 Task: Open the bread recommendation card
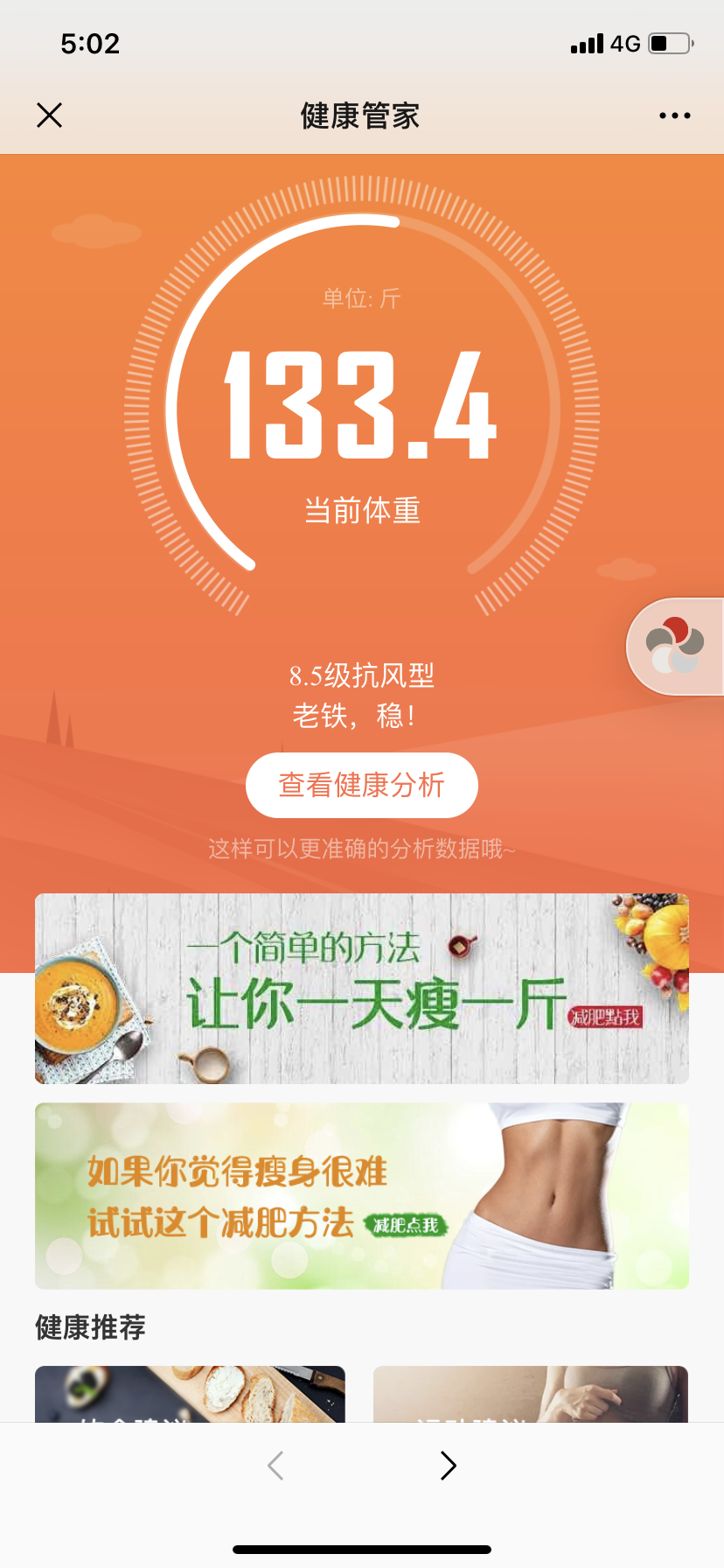pos(190,1395)
